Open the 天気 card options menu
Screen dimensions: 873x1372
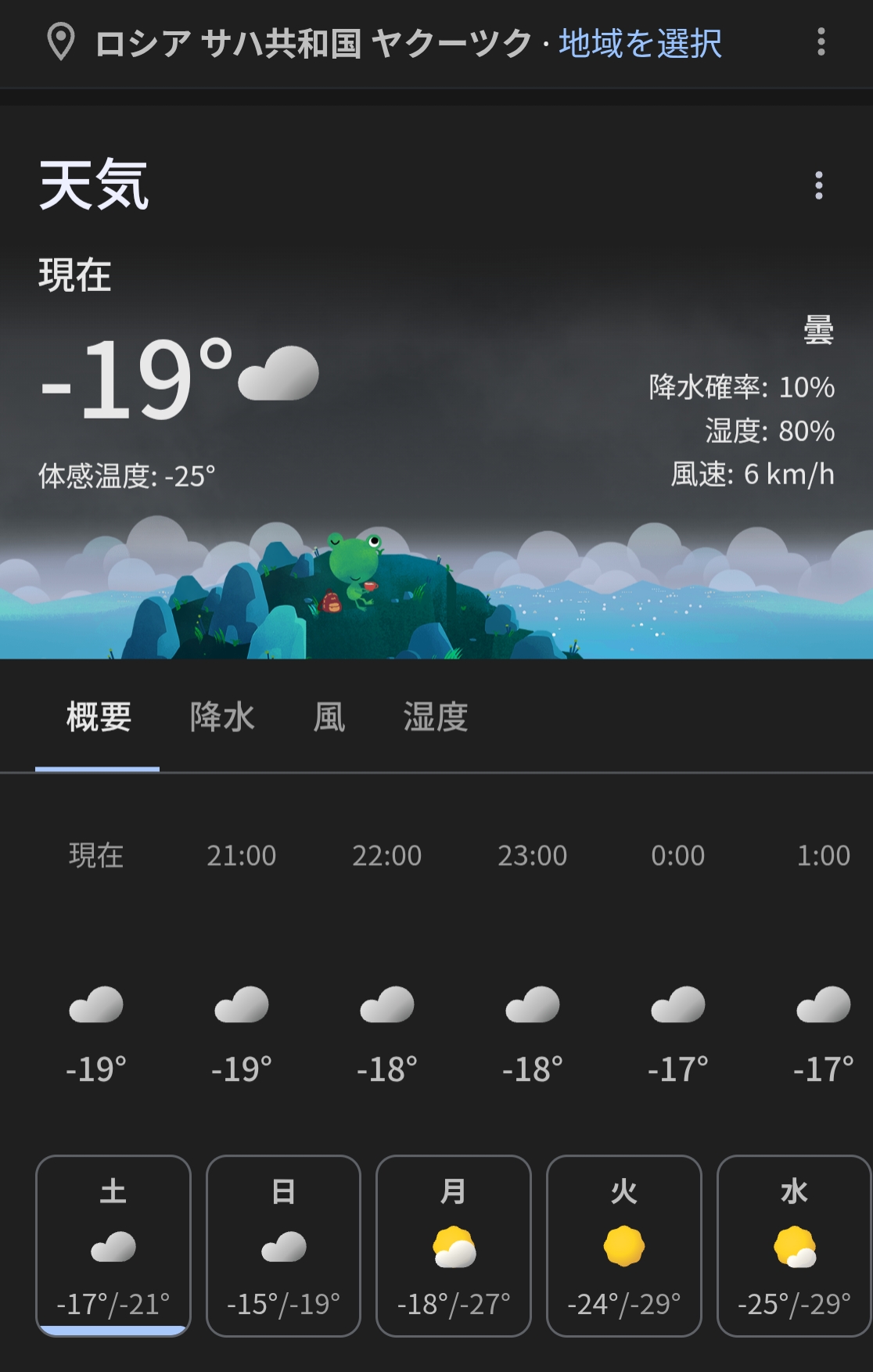tap(818, 185)
